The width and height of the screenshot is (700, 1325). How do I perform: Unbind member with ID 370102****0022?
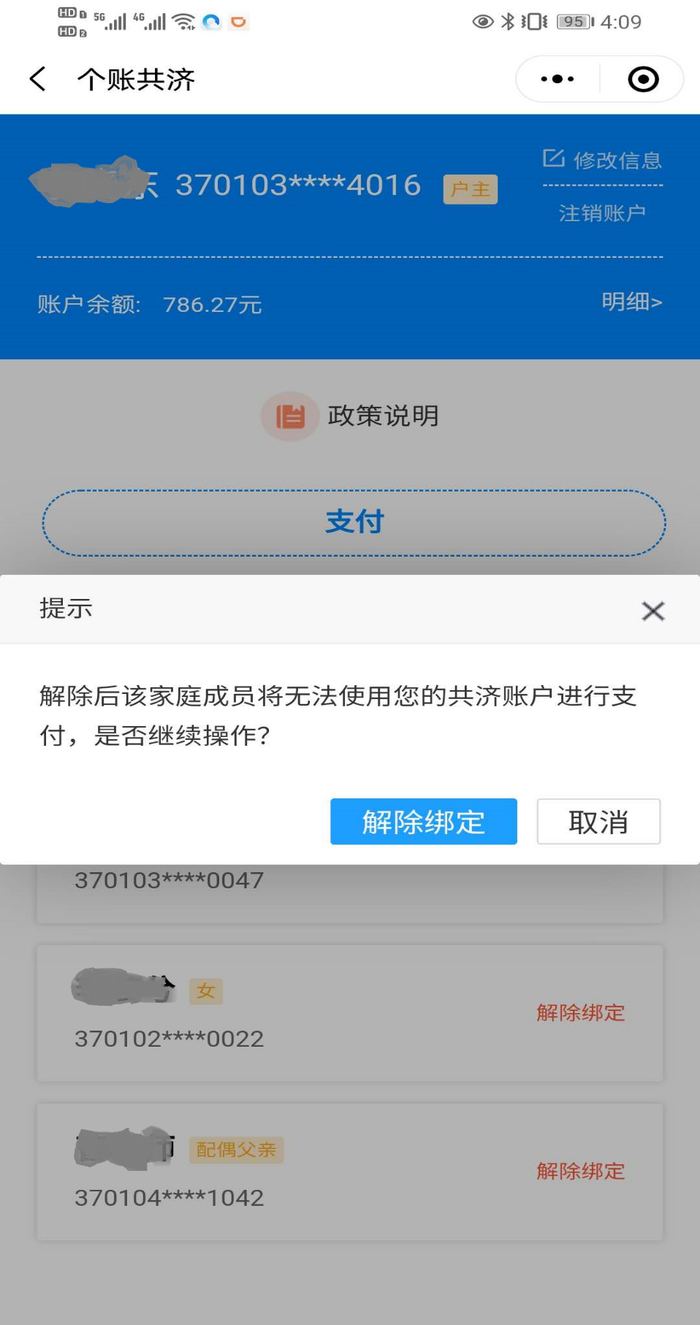pyautogui.click(x=580, y=1012)
